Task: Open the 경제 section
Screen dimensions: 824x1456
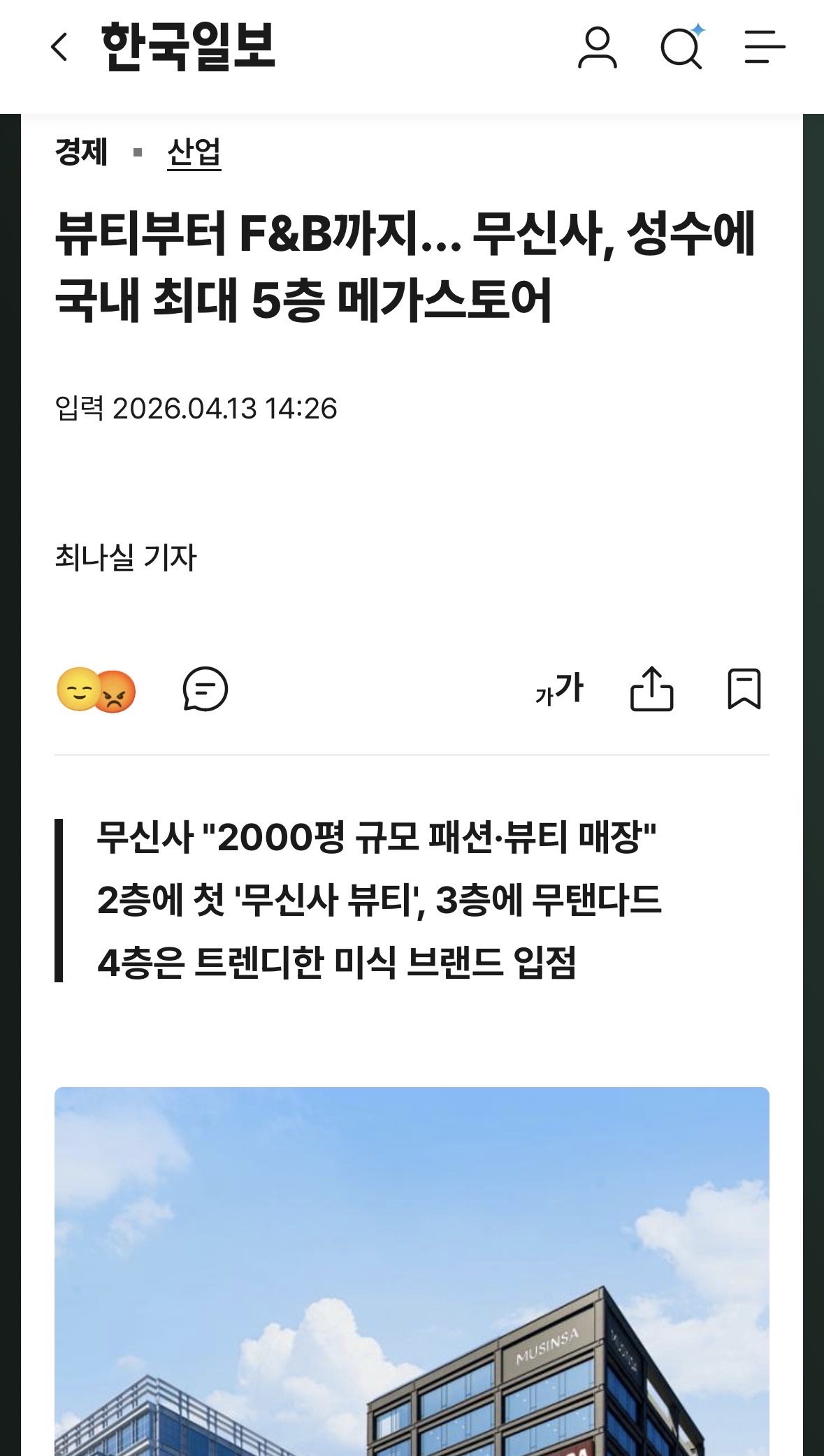Action: [82, 152]
